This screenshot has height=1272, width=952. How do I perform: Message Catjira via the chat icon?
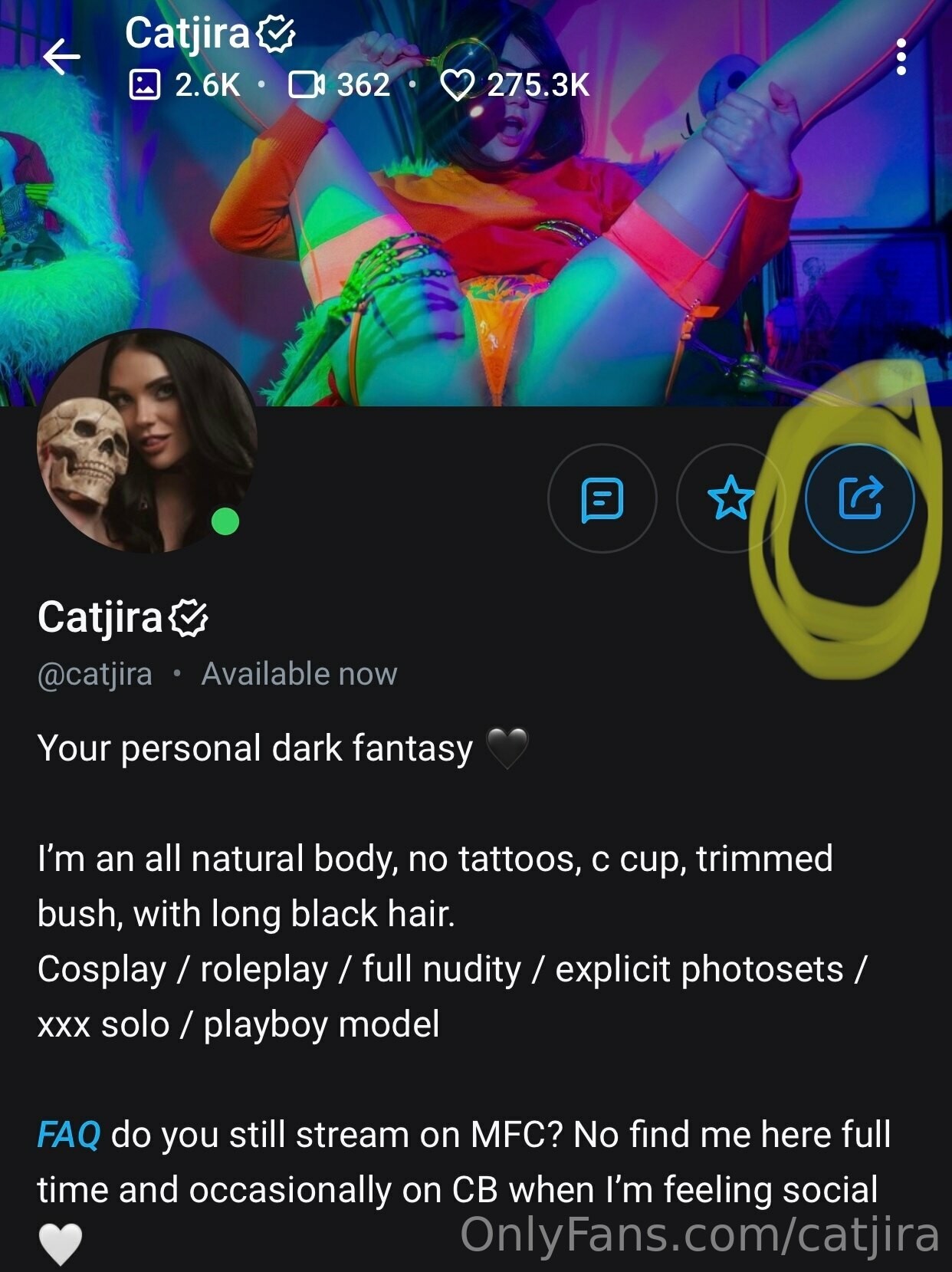pos(602,499)
